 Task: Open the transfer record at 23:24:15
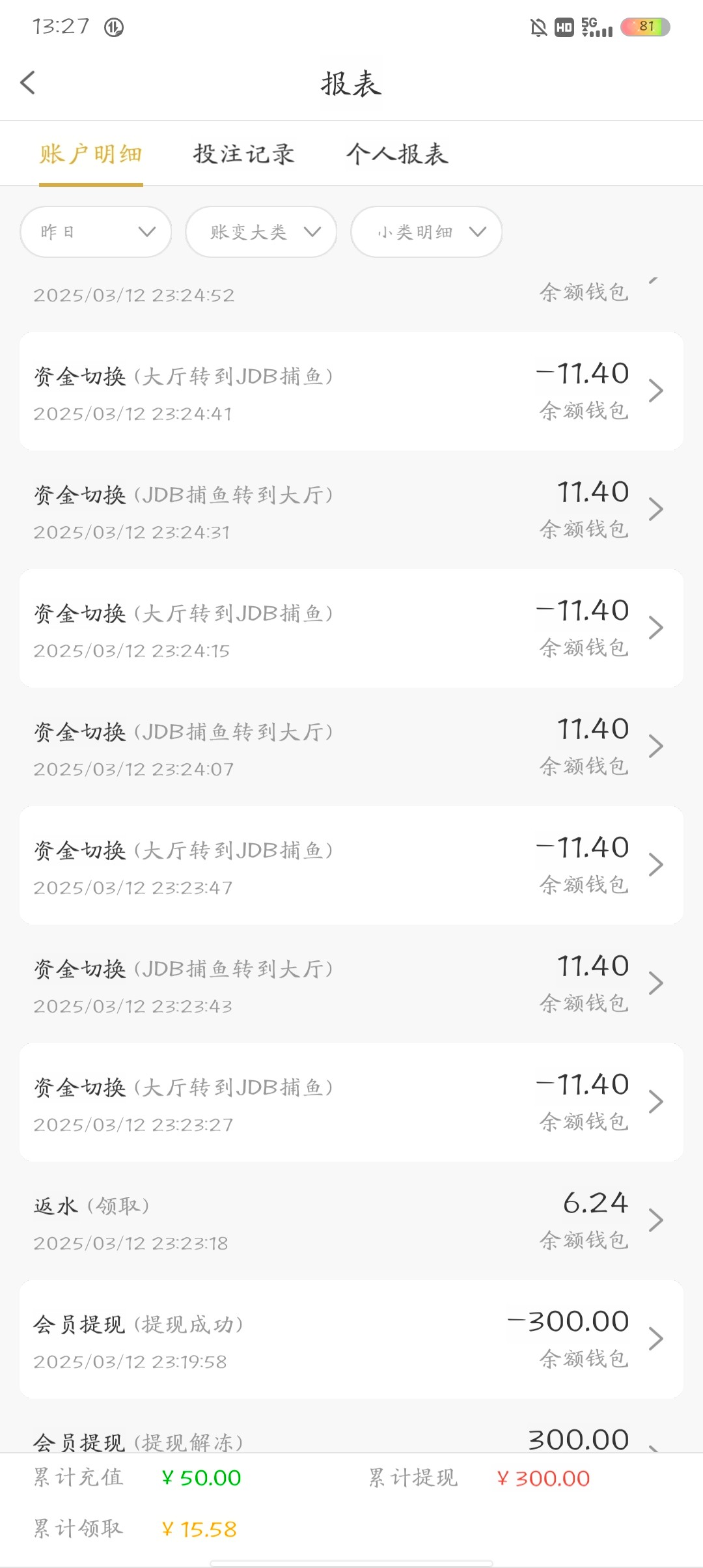point(351,628)
